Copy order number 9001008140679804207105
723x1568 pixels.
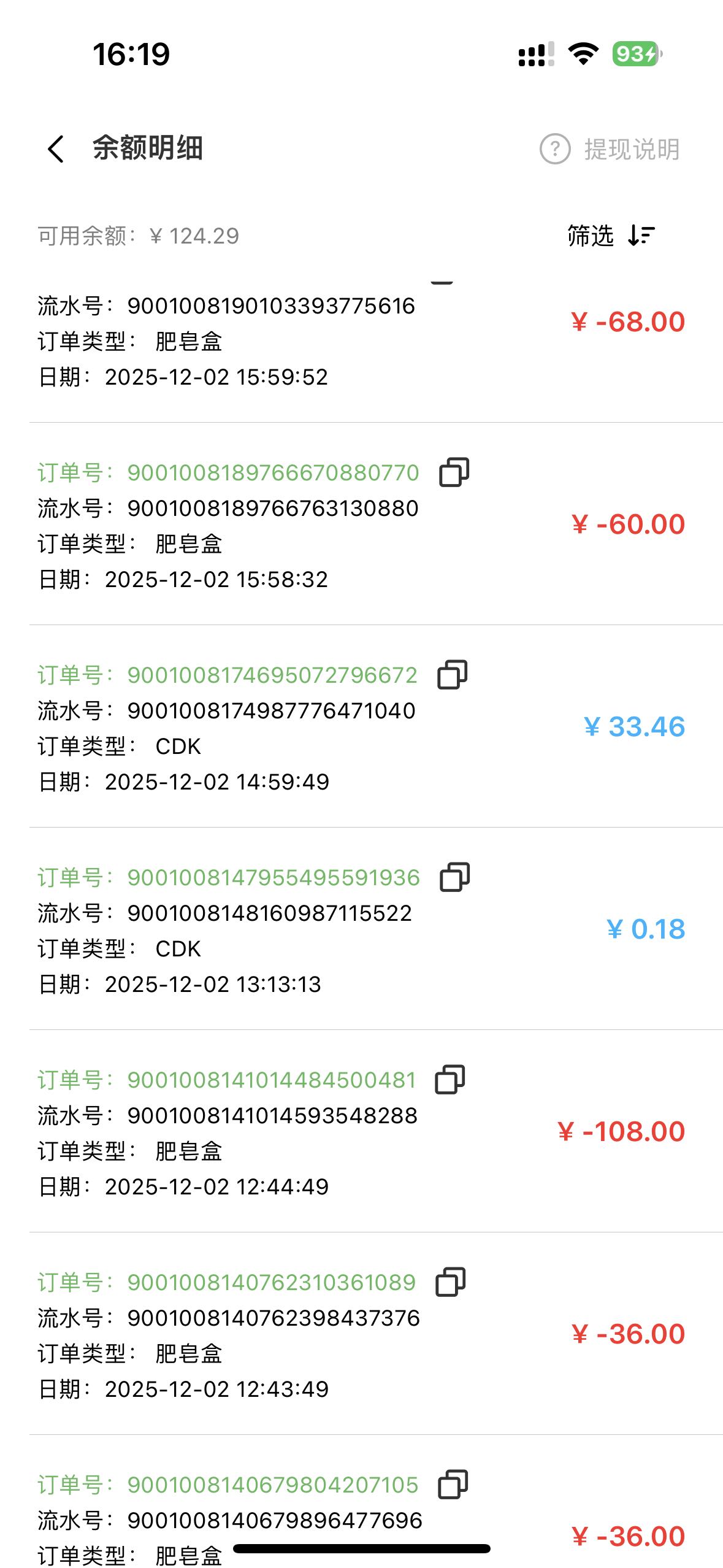453,1485
